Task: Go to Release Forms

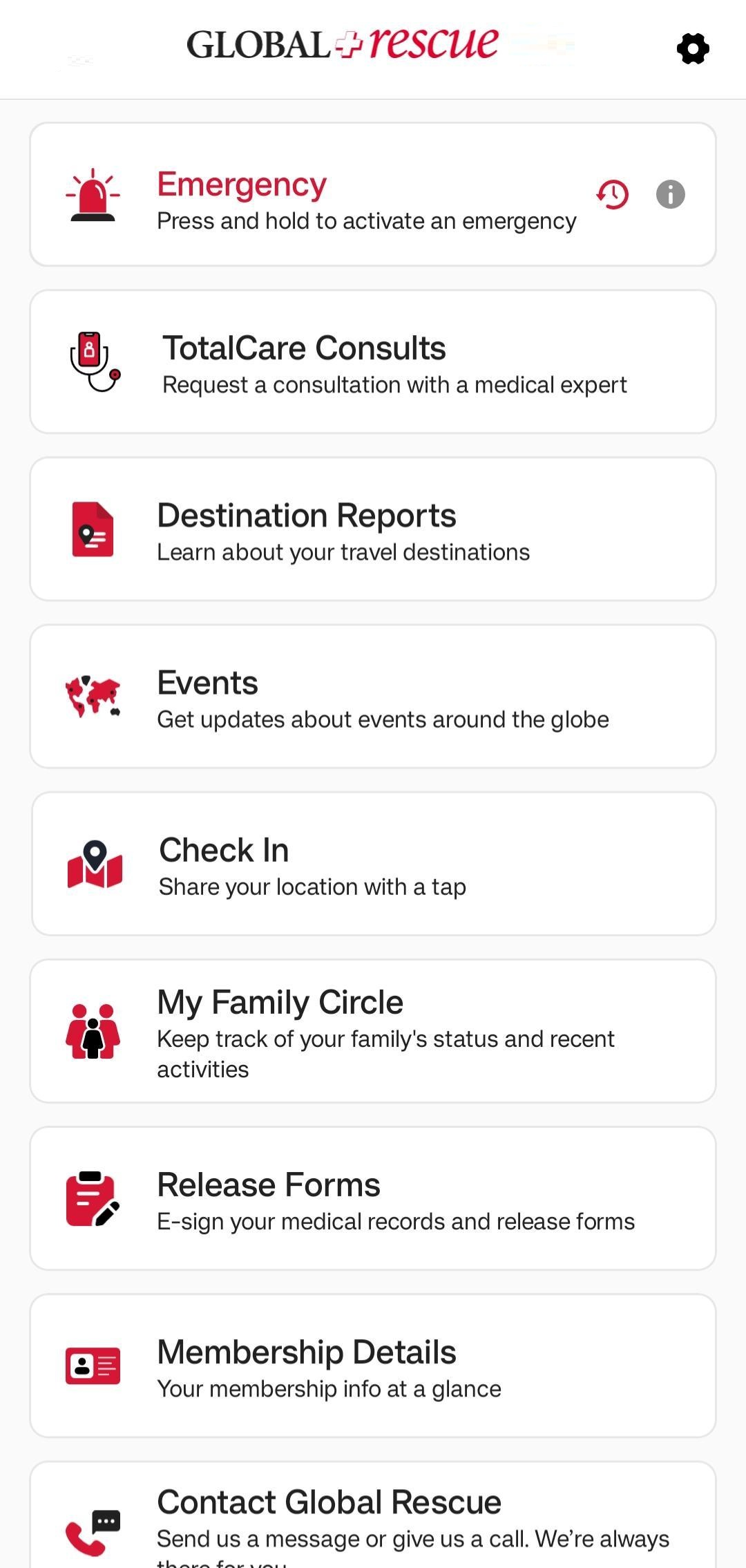Action: (x=373, y=1198)
